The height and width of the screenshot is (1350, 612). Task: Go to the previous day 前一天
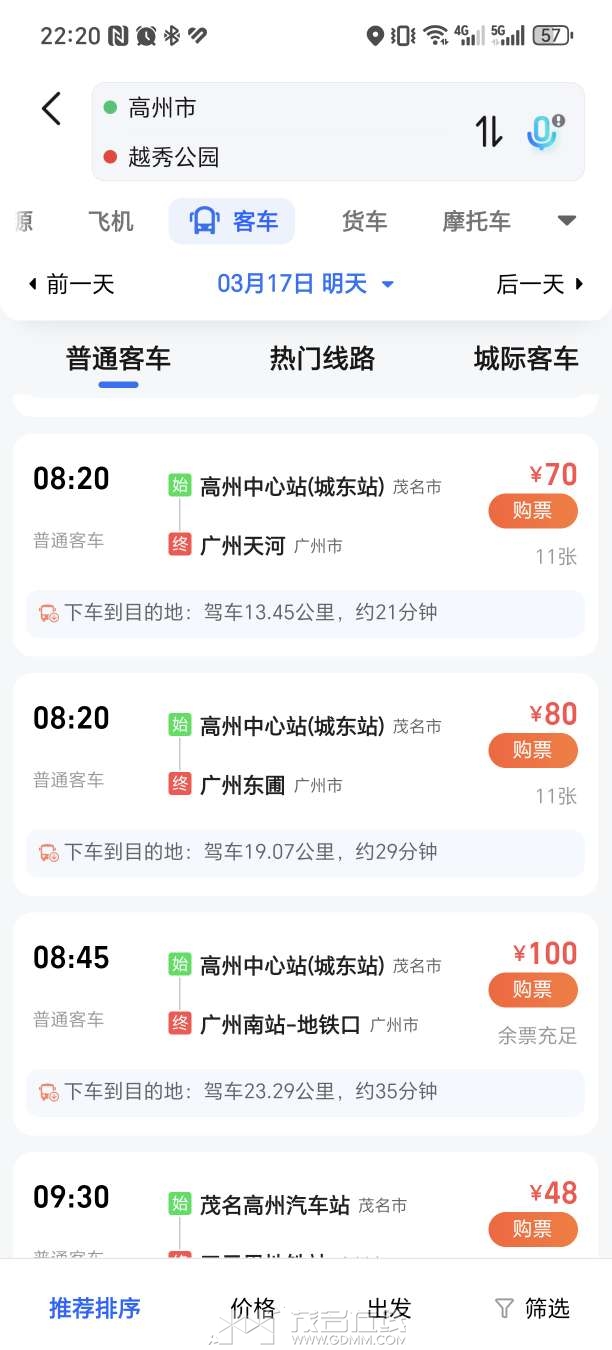coord(70,284)
